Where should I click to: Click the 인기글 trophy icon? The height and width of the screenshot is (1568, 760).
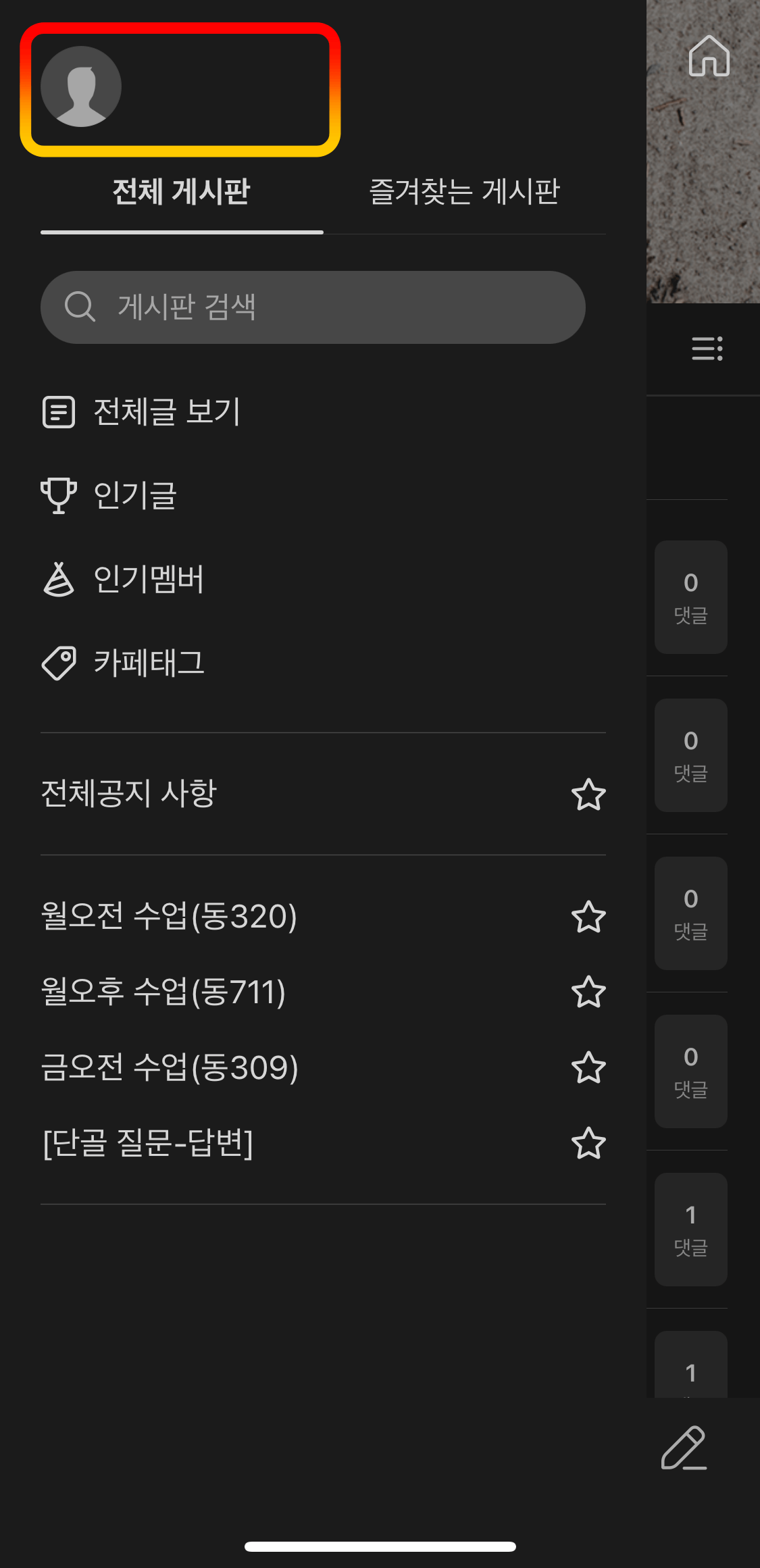pos(59,495)
